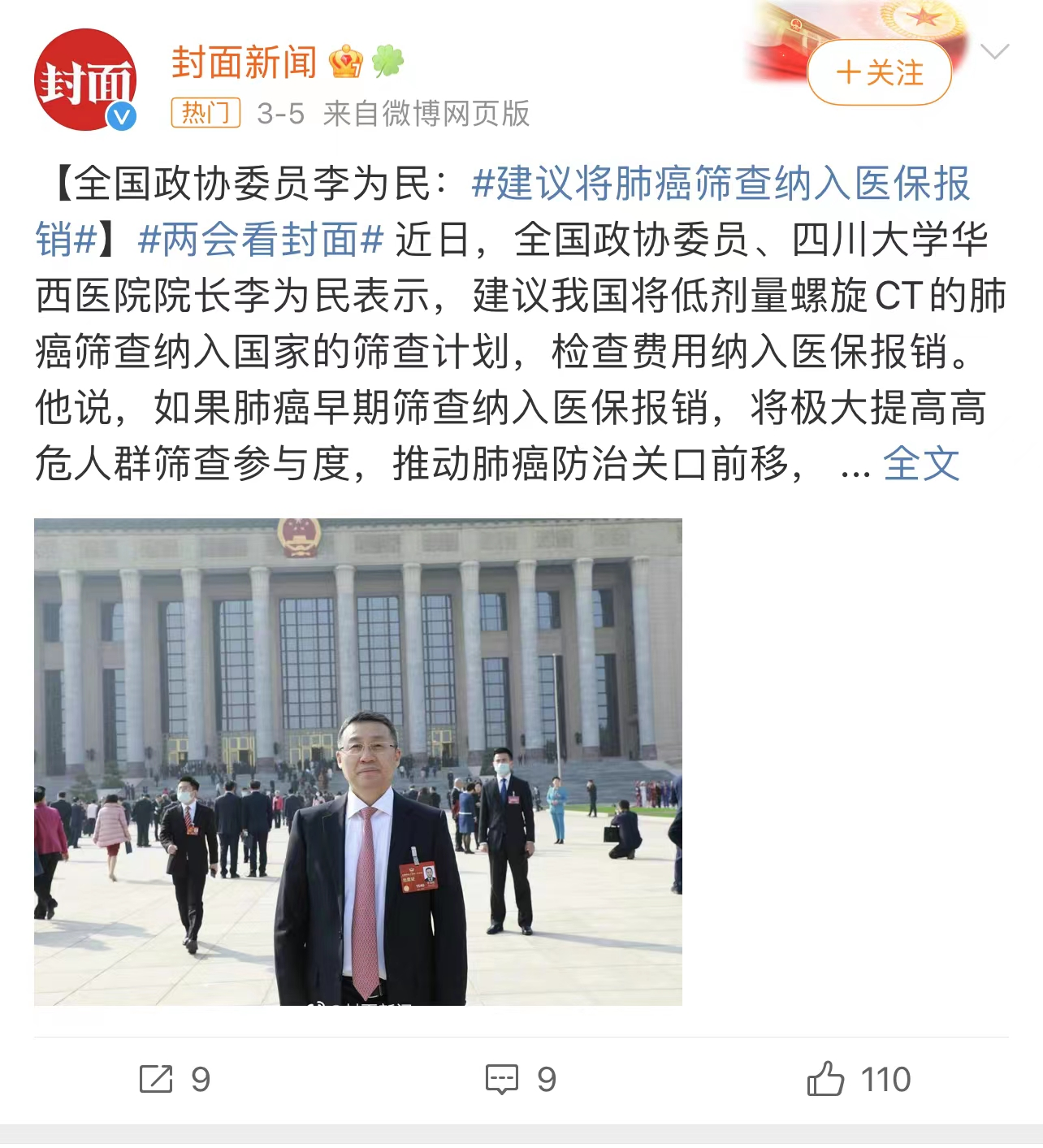Open hashtag #建议将肺癌筛查纳入医保报销#
Viewport: 1043px width, 1148px height.
tap(720, 184)
